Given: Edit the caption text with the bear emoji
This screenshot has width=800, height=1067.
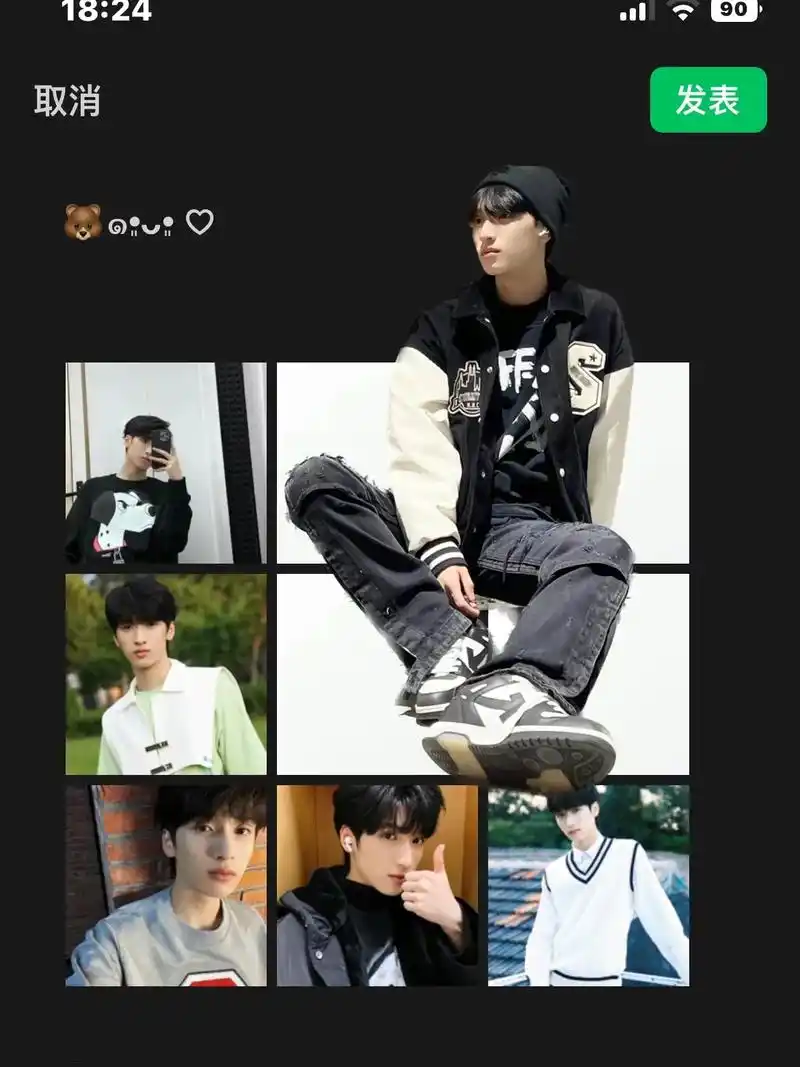Looking at the screenshot, I should coord(138,222).
